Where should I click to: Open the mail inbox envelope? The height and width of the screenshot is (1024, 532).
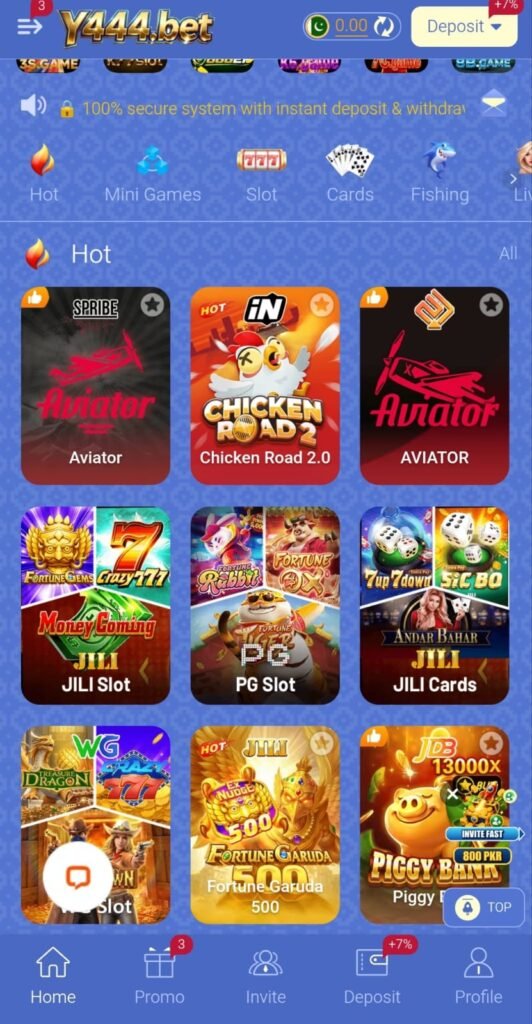(x=493, y=103)
